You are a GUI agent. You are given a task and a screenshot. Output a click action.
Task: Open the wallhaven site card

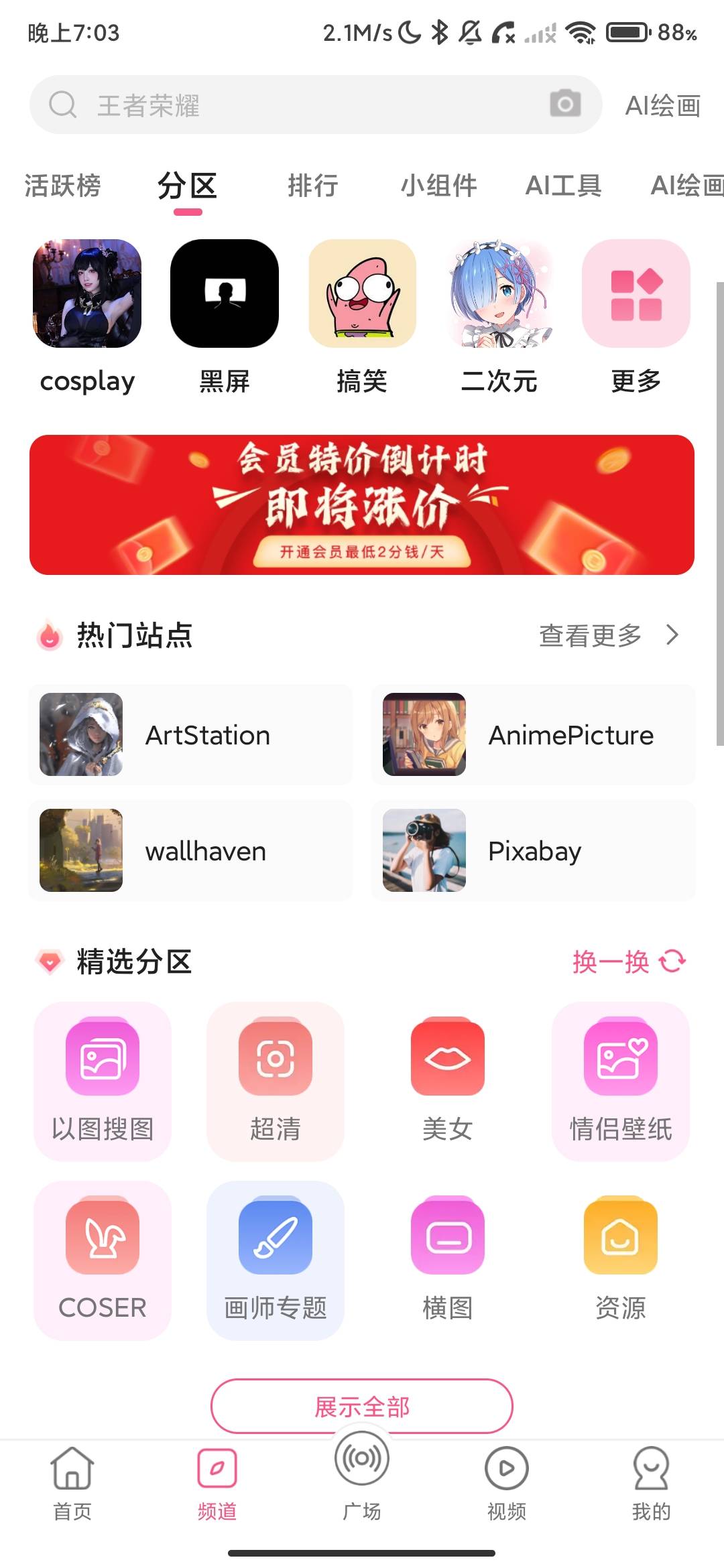(x=190, y=850)
